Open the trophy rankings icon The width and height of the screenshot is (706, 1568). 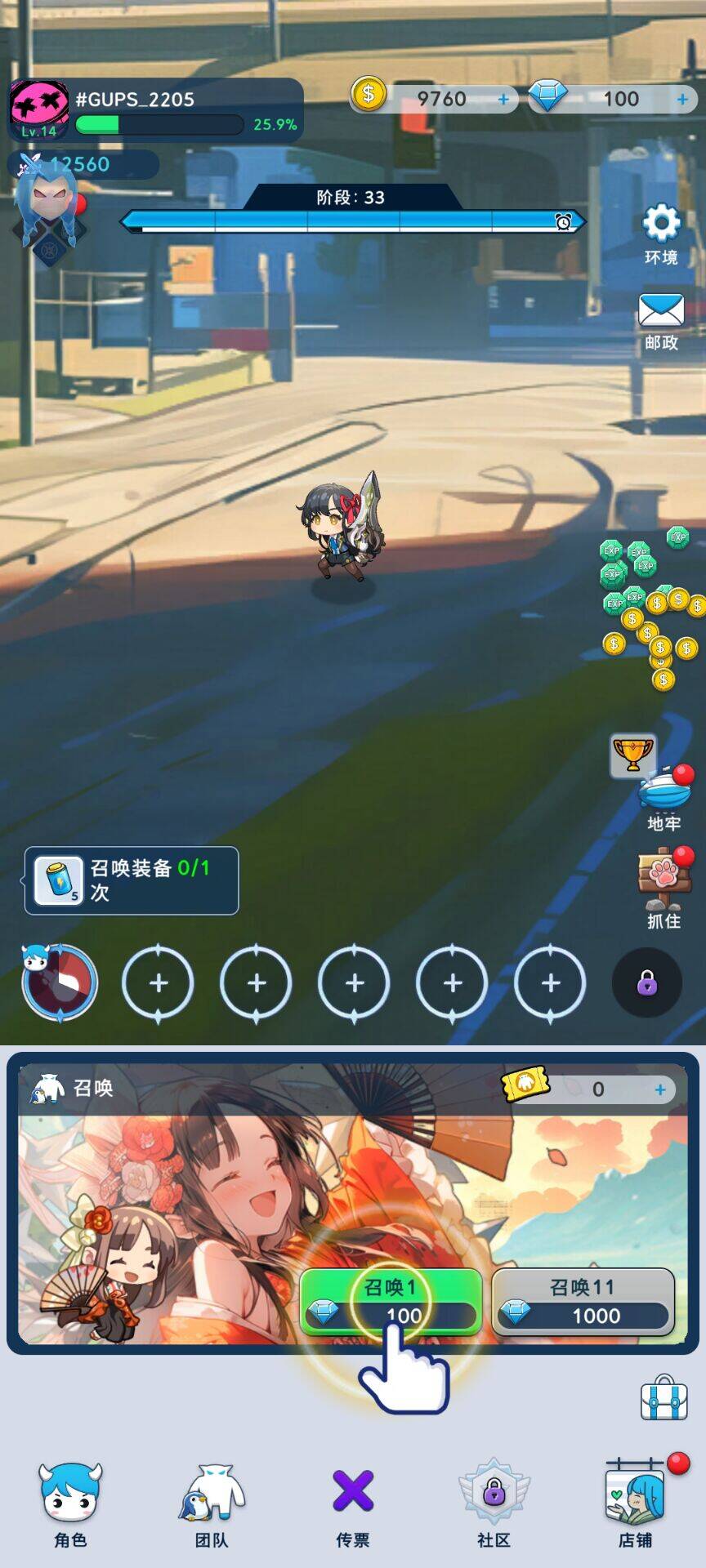pyautogui.click(x=632, y=755)
